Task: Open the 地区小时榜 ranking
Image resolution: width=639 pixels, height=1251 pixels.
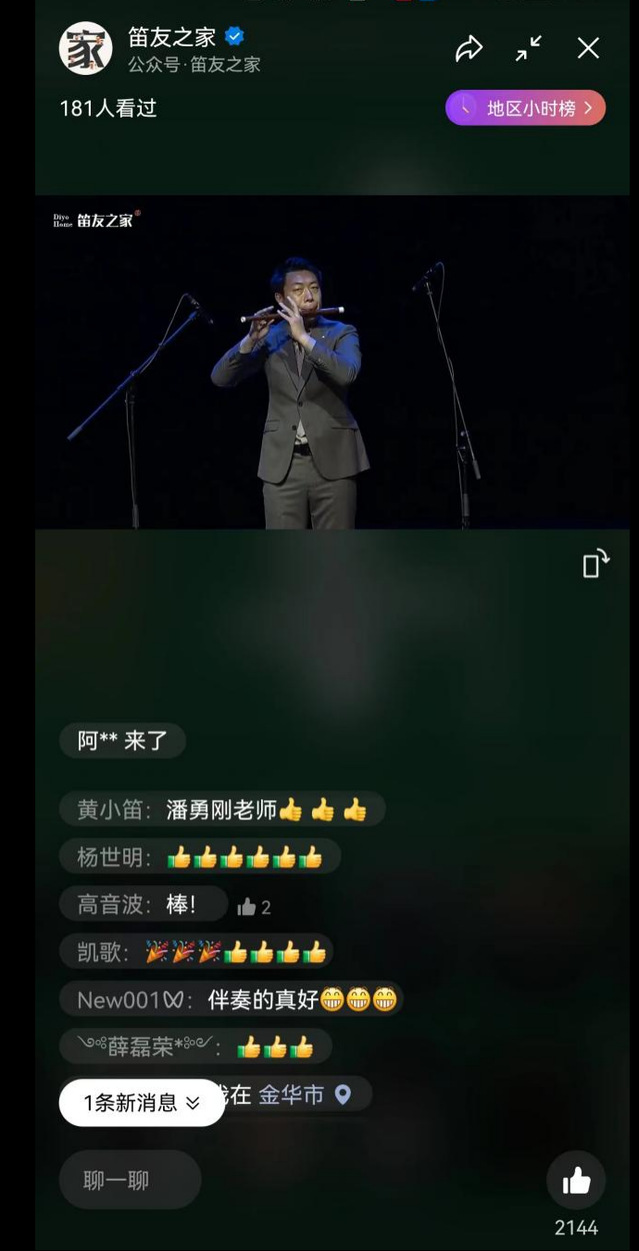Action: (x=525, y=108)
